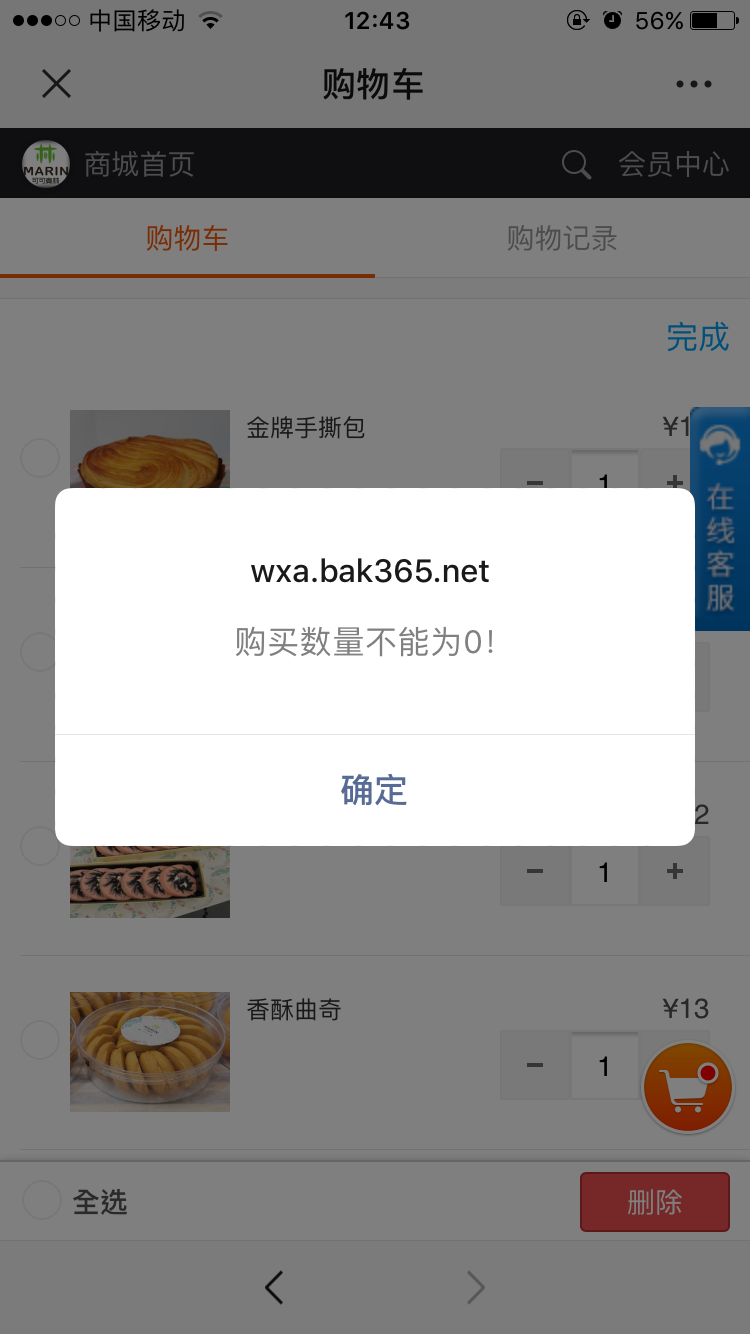Open the floating shopping cart button
This screenshot has height=1334, width=750.
pyautogui.click(x=688, y=1087)
